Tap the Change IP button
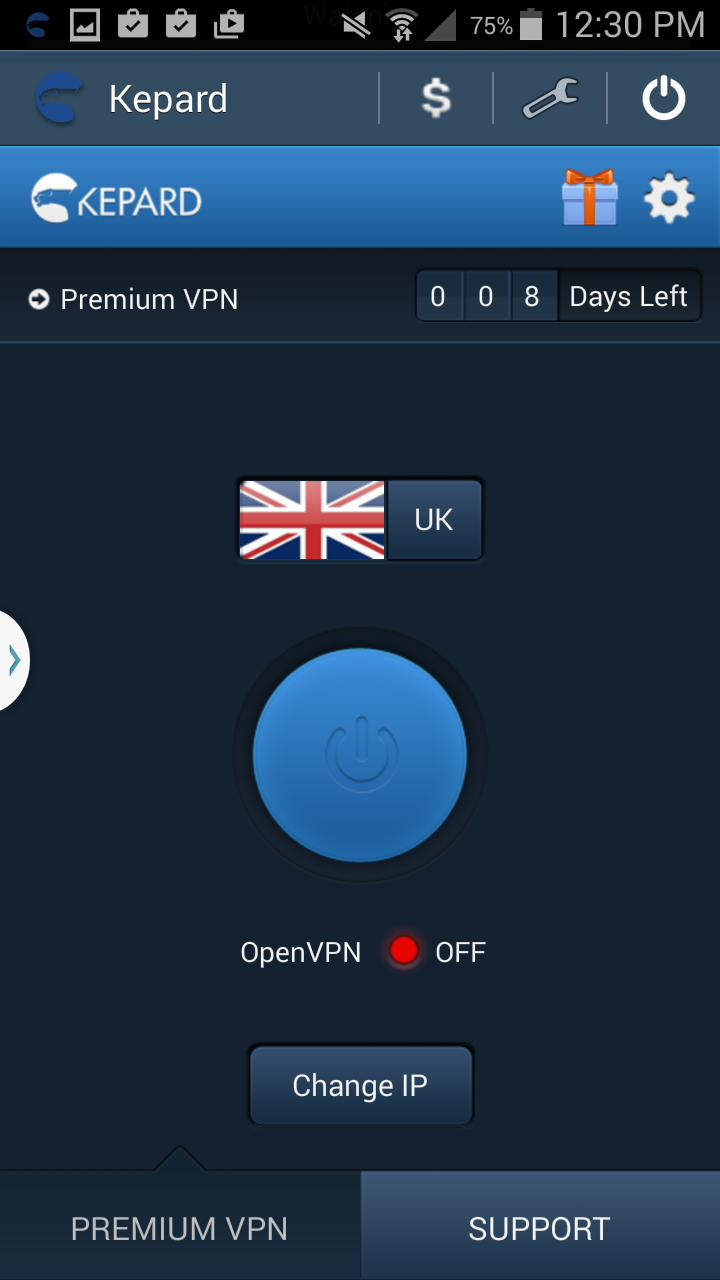Image resolution: width=720 pixels, height=1280 pixels. (x=360, y=1085)
